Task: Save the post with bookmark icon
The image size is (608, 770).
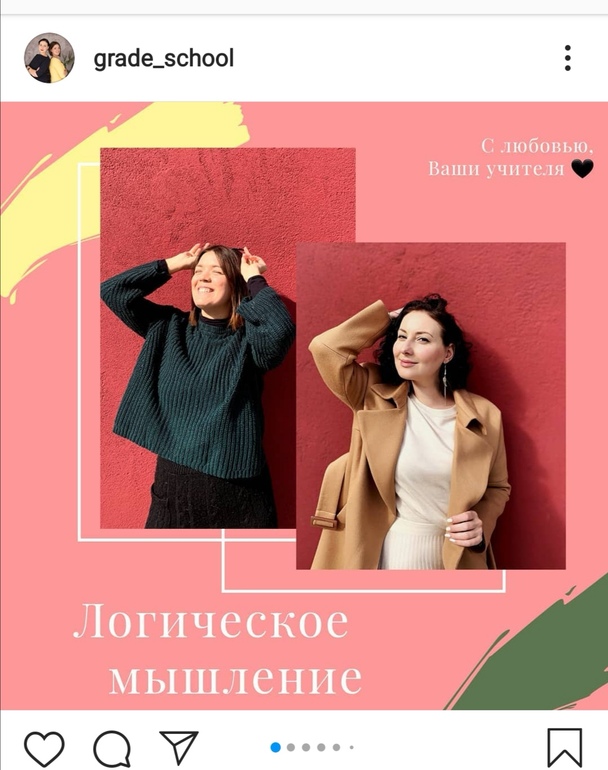Action: [564, 747]
